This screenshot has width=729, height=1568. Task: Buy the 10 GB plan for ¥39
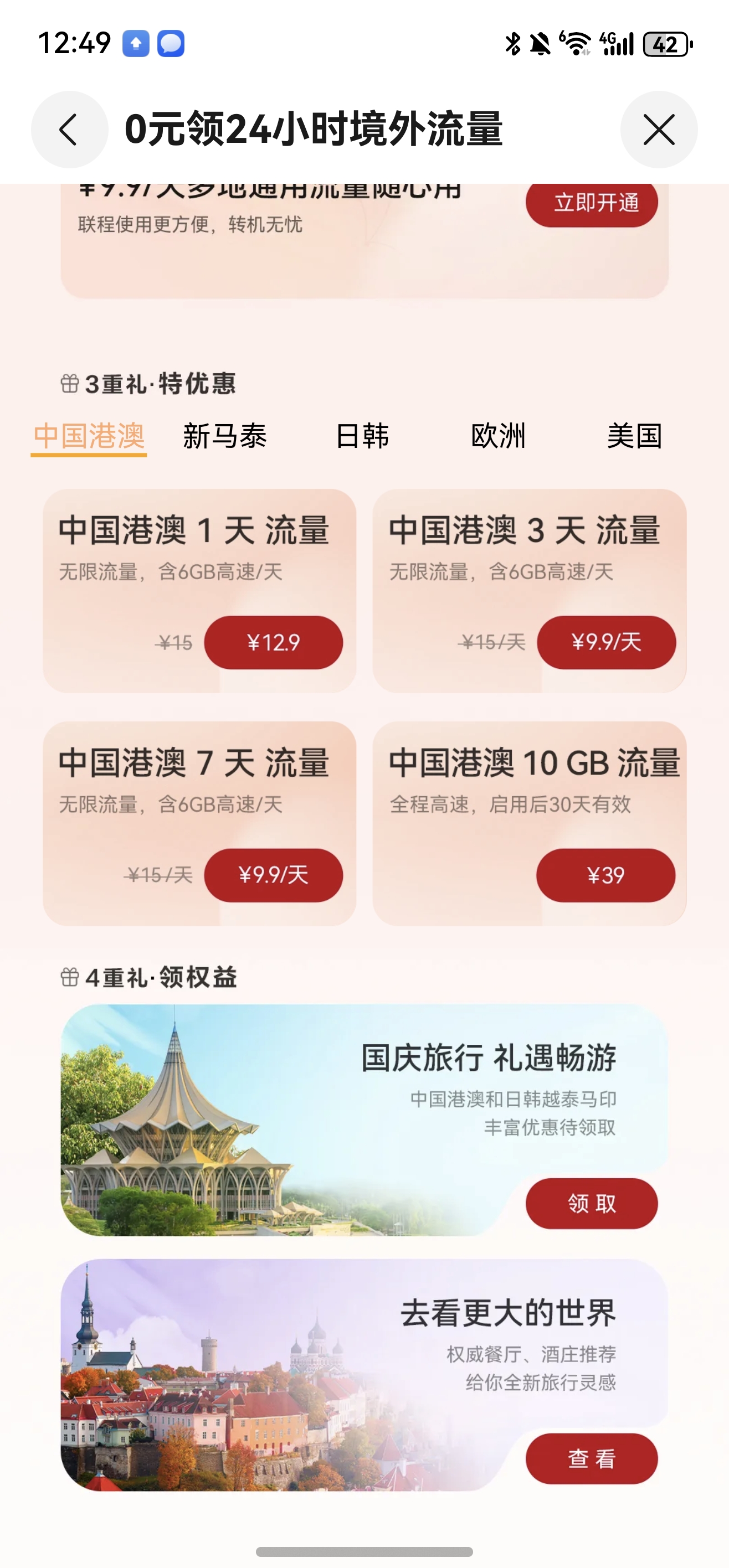[605, 875]
